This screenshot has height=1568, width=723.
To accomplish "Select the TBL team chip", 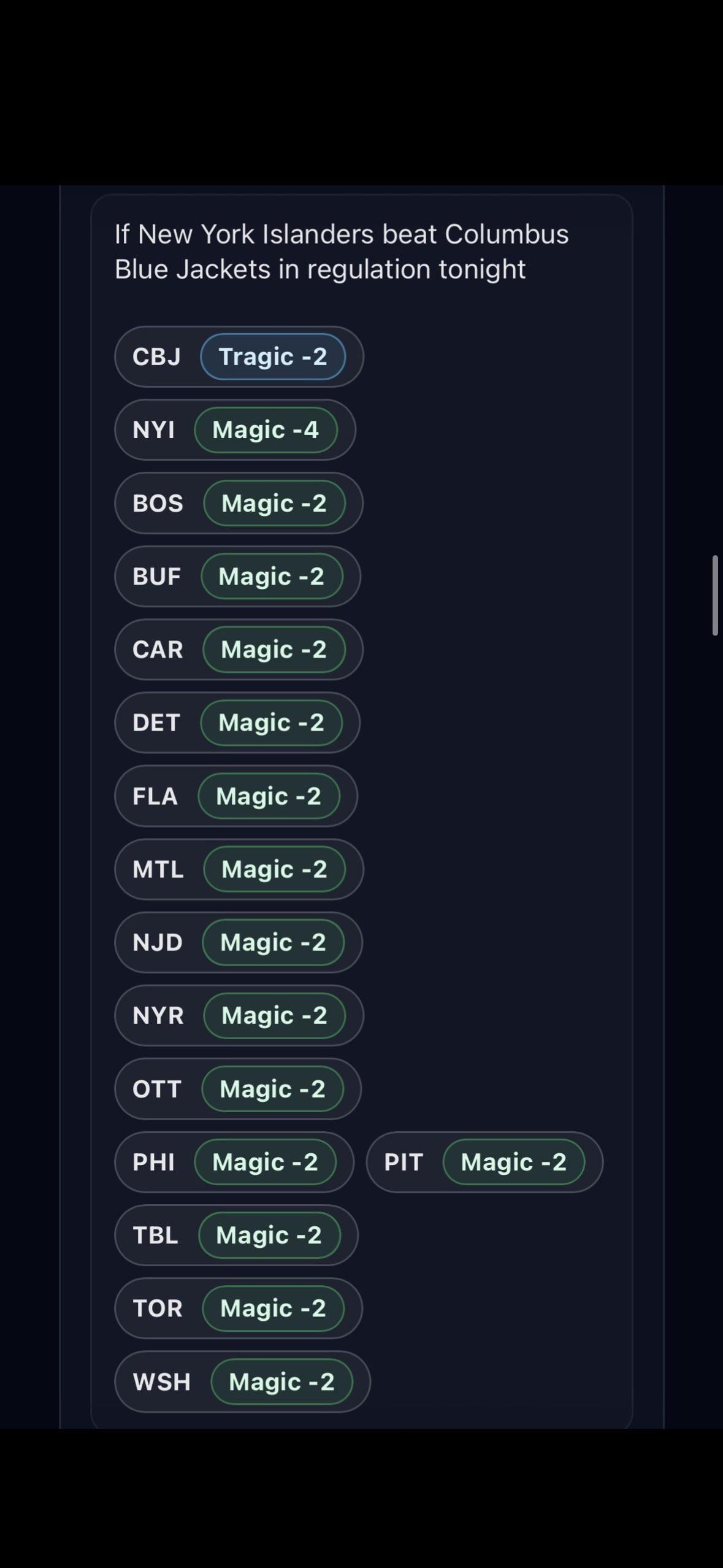I will [236, 1235].
